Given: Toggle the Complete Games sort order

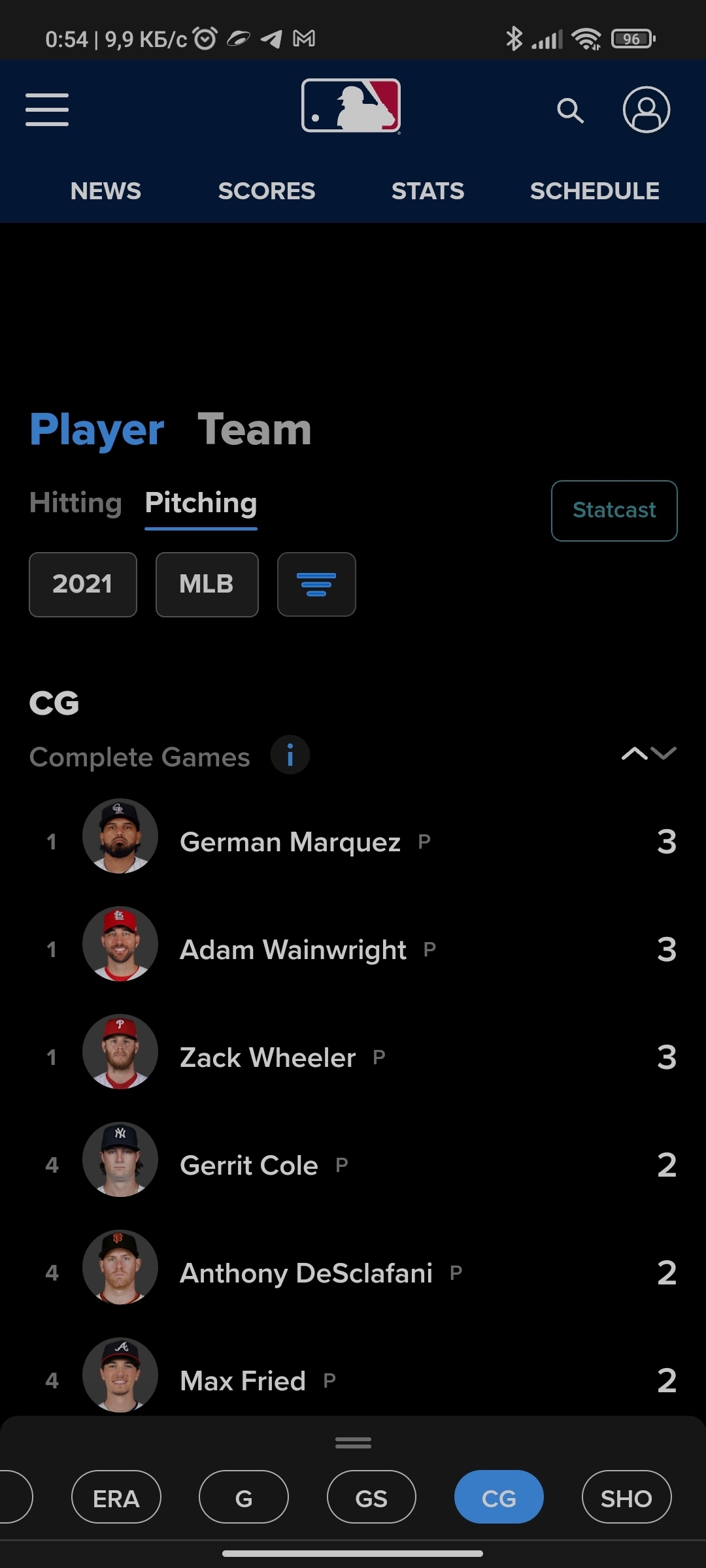Looking at the screenshot, I should point(648,754).
